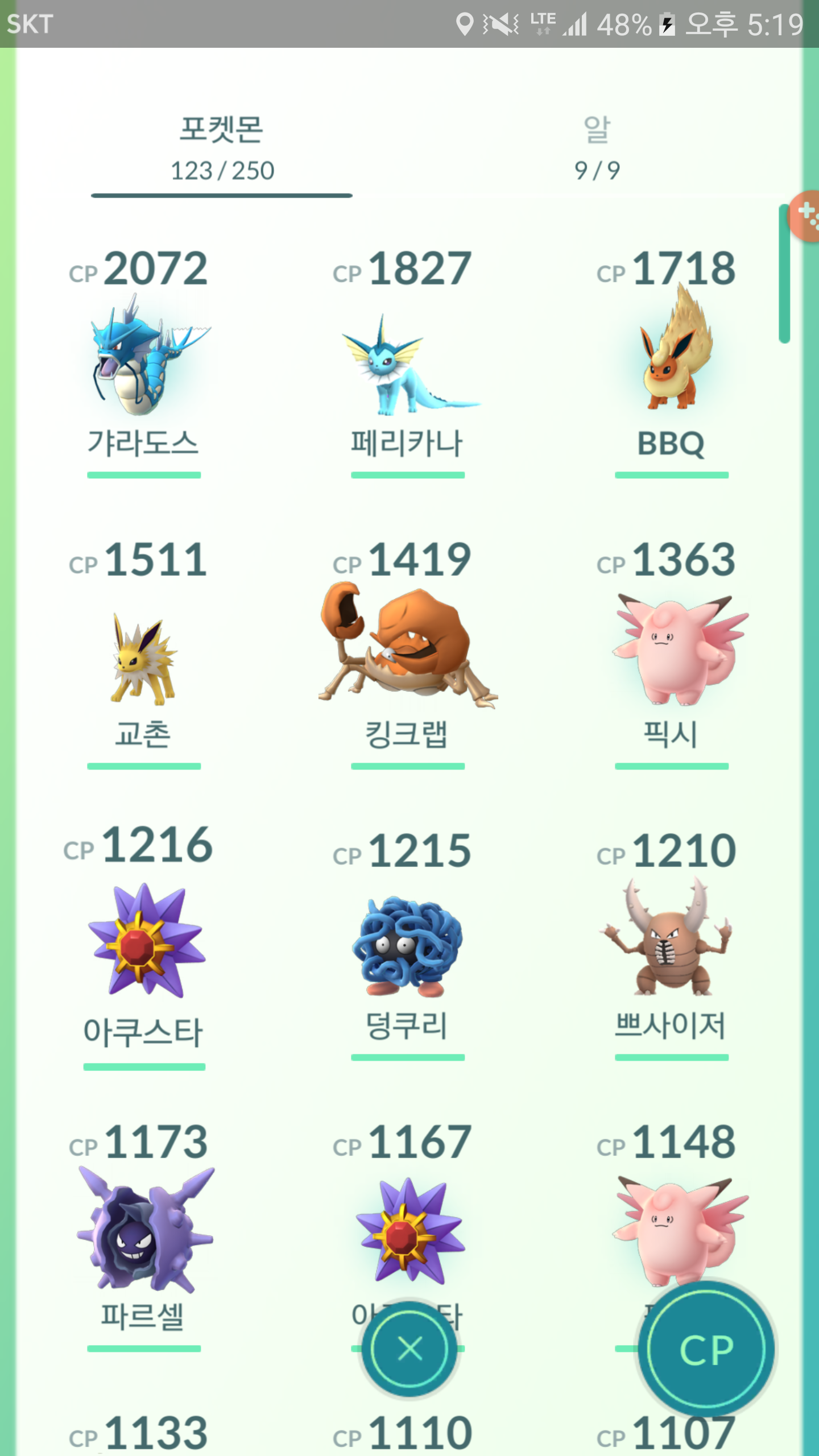Switch to the 알 (eggs) tab
The height and width of the screenshot is (1456, 819).
pos(597,148)
